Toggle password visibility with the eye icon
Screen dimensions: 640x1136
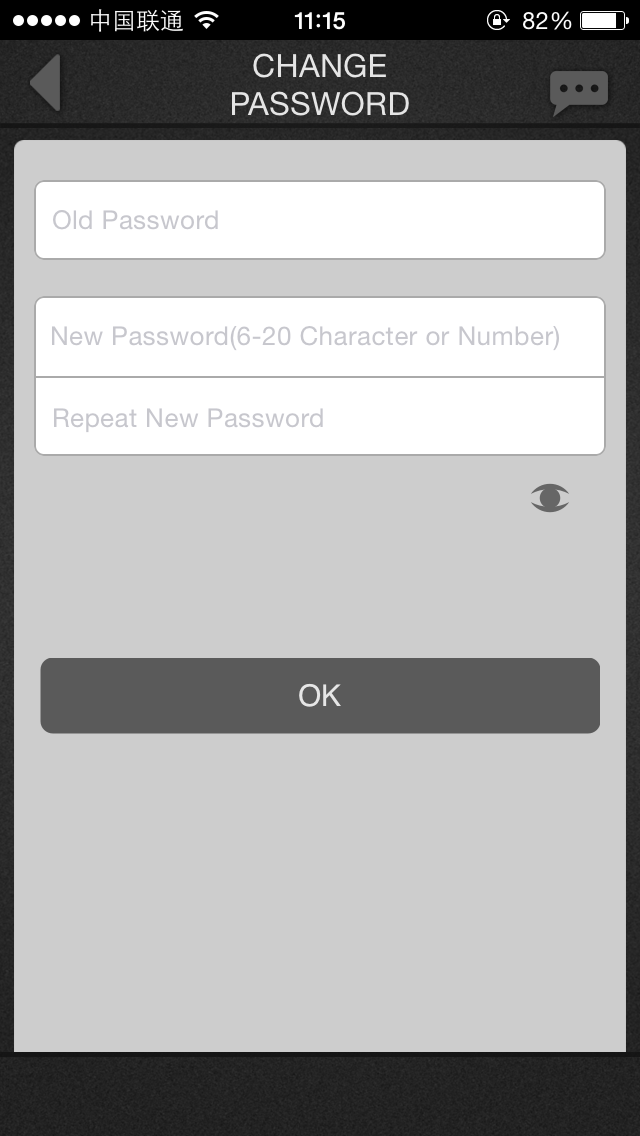[x=550, y=497]
